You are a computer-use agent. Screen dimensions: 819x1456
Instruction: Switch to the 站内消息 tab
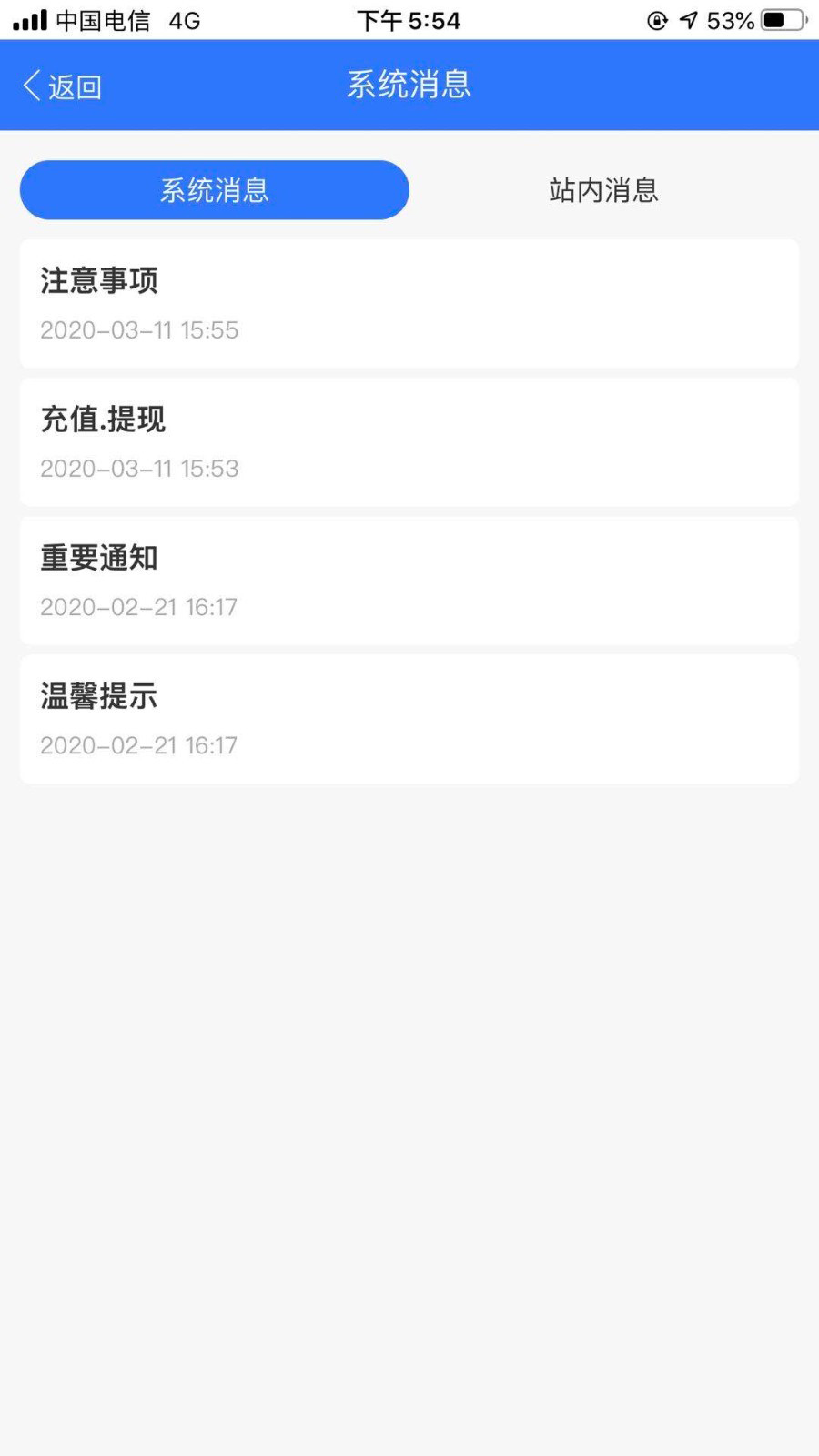tap(603, 190)
